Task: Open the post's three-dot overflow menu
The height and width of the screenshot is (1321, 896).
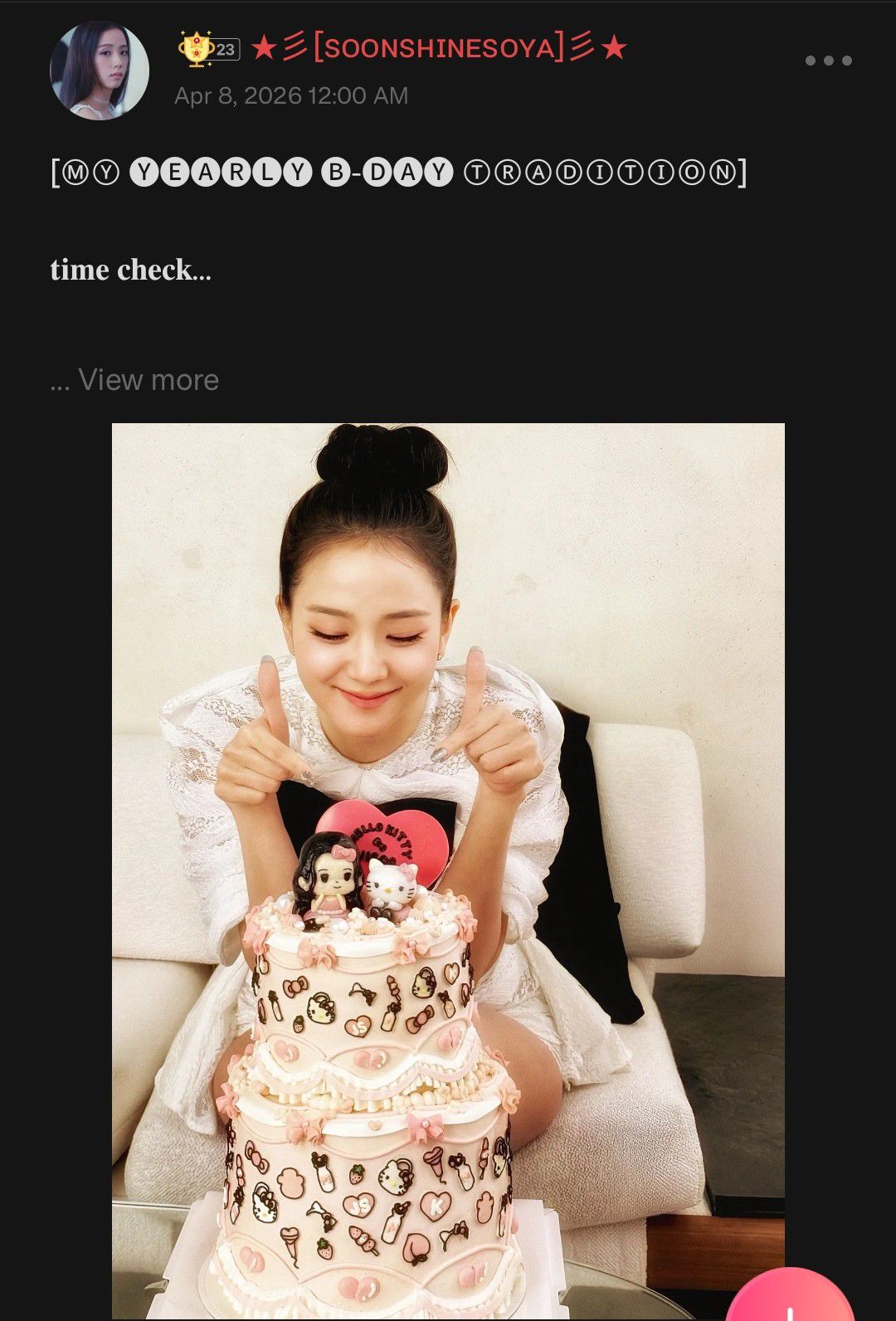Action: (828, 61)
